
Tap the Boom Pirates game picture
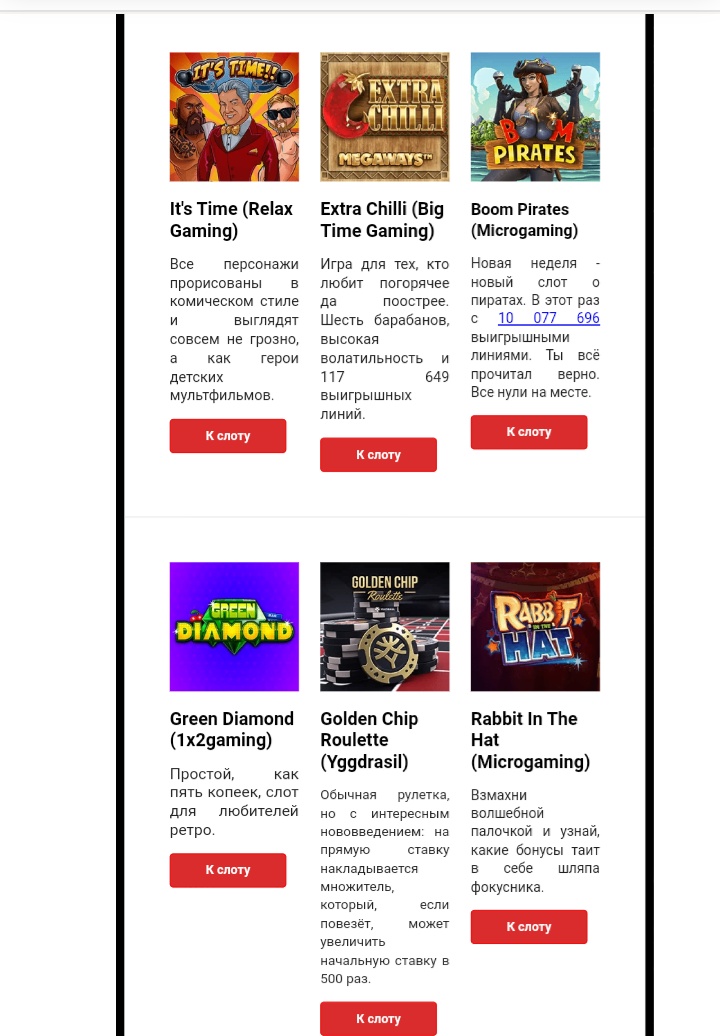[535, 117]
